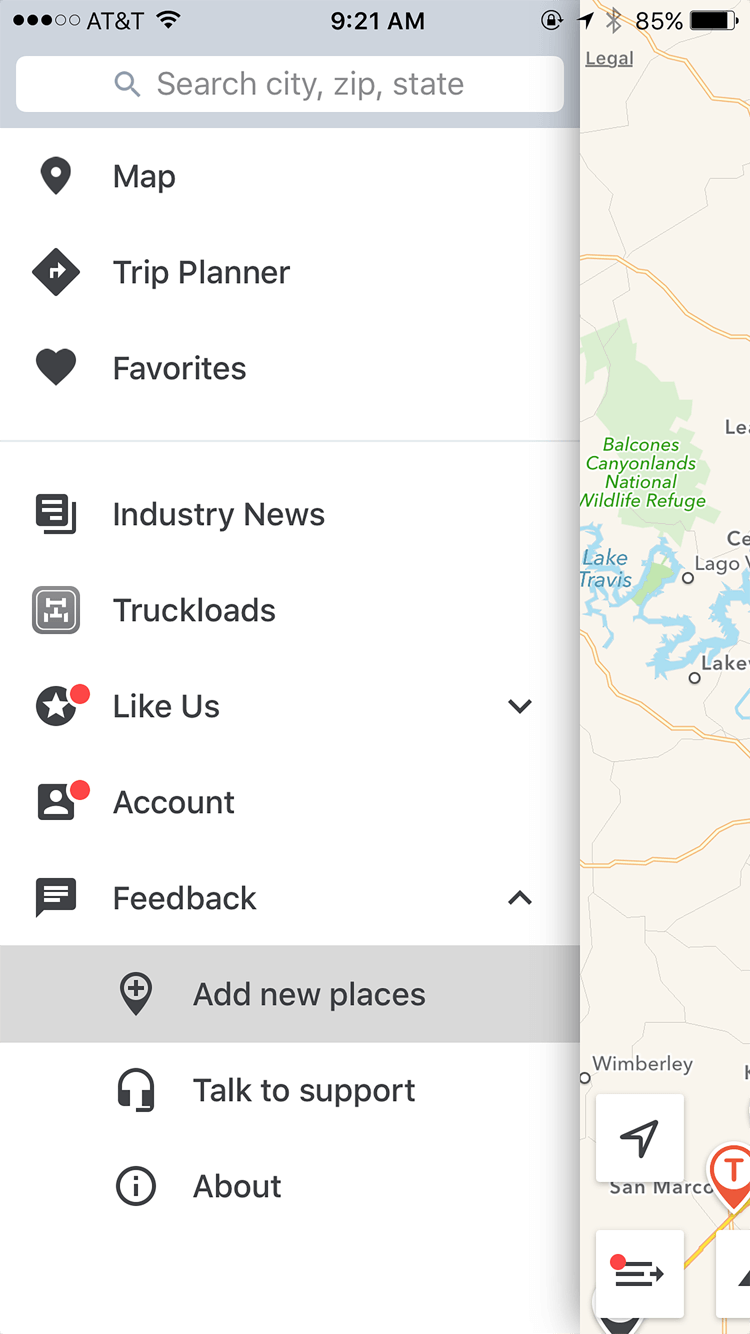Tap the search city, zip, state field
Viewport: 750px width, 1334px height.
point(290,84)
